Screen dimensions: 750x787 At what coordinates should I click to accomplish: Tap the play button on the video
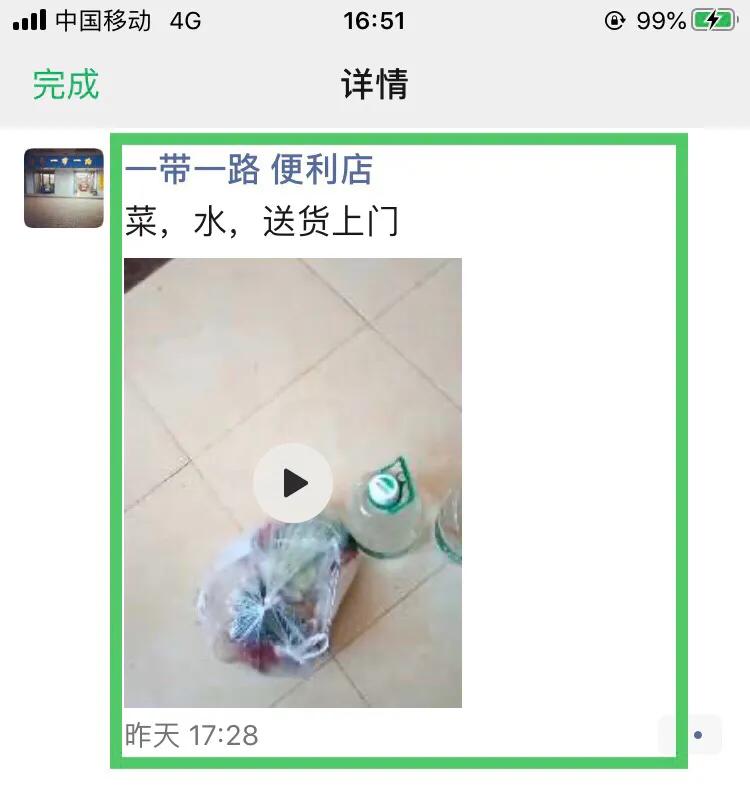click(293, 483)
